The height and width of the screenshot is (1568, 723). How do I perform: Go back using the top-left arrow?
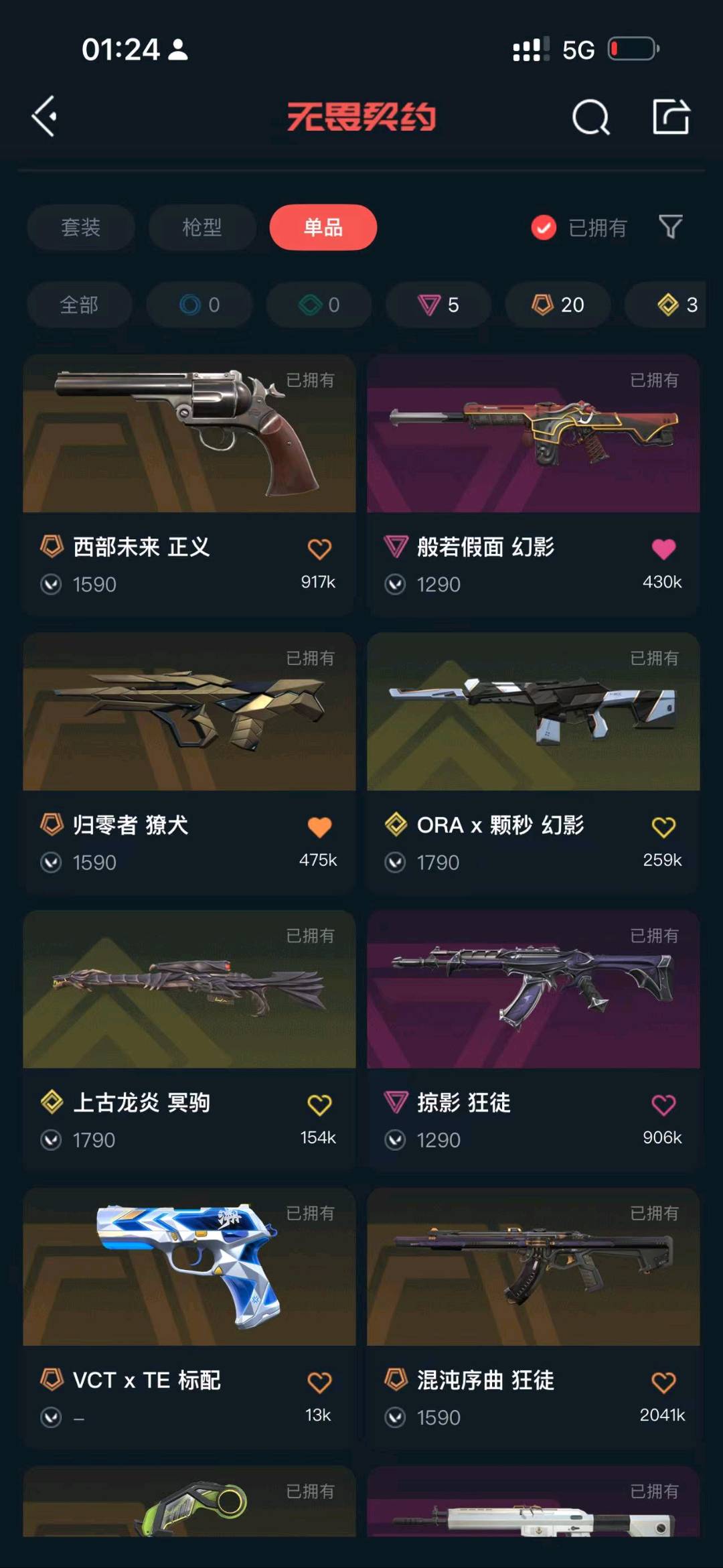(44, 117)
